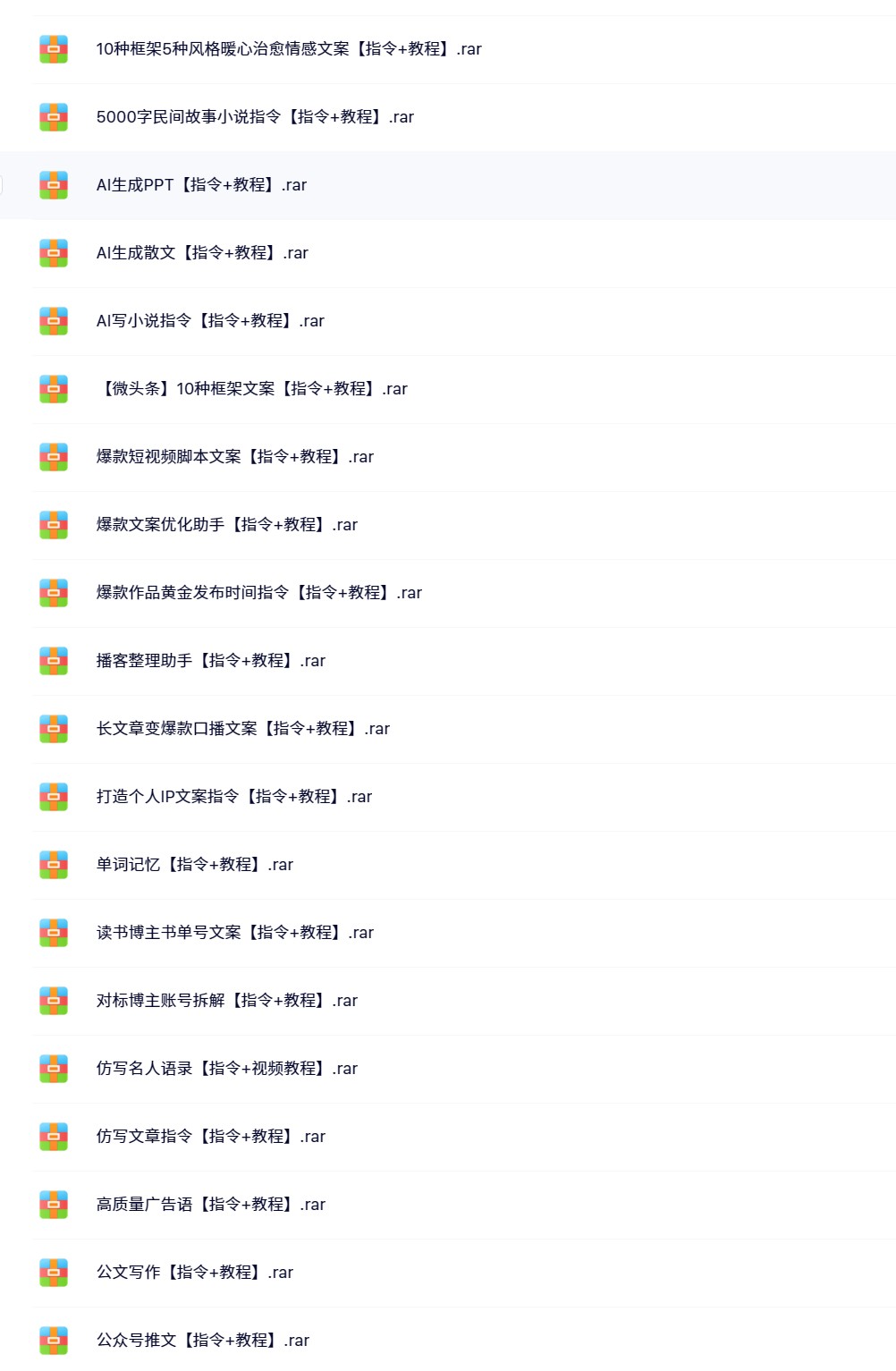Open 播客整理助手 rar file

210,661
